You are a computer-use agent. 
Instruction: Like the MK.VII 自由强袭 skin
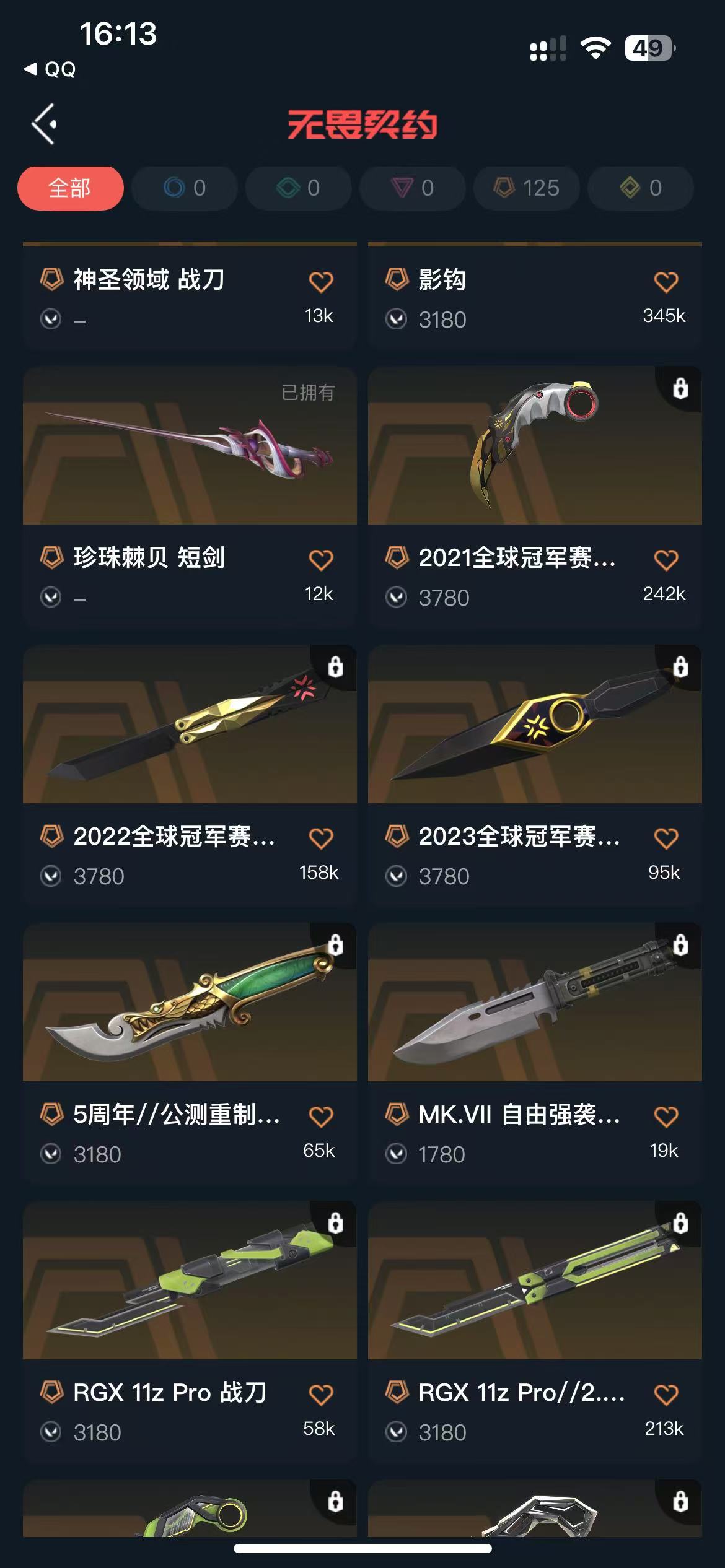click(666, 1116)
